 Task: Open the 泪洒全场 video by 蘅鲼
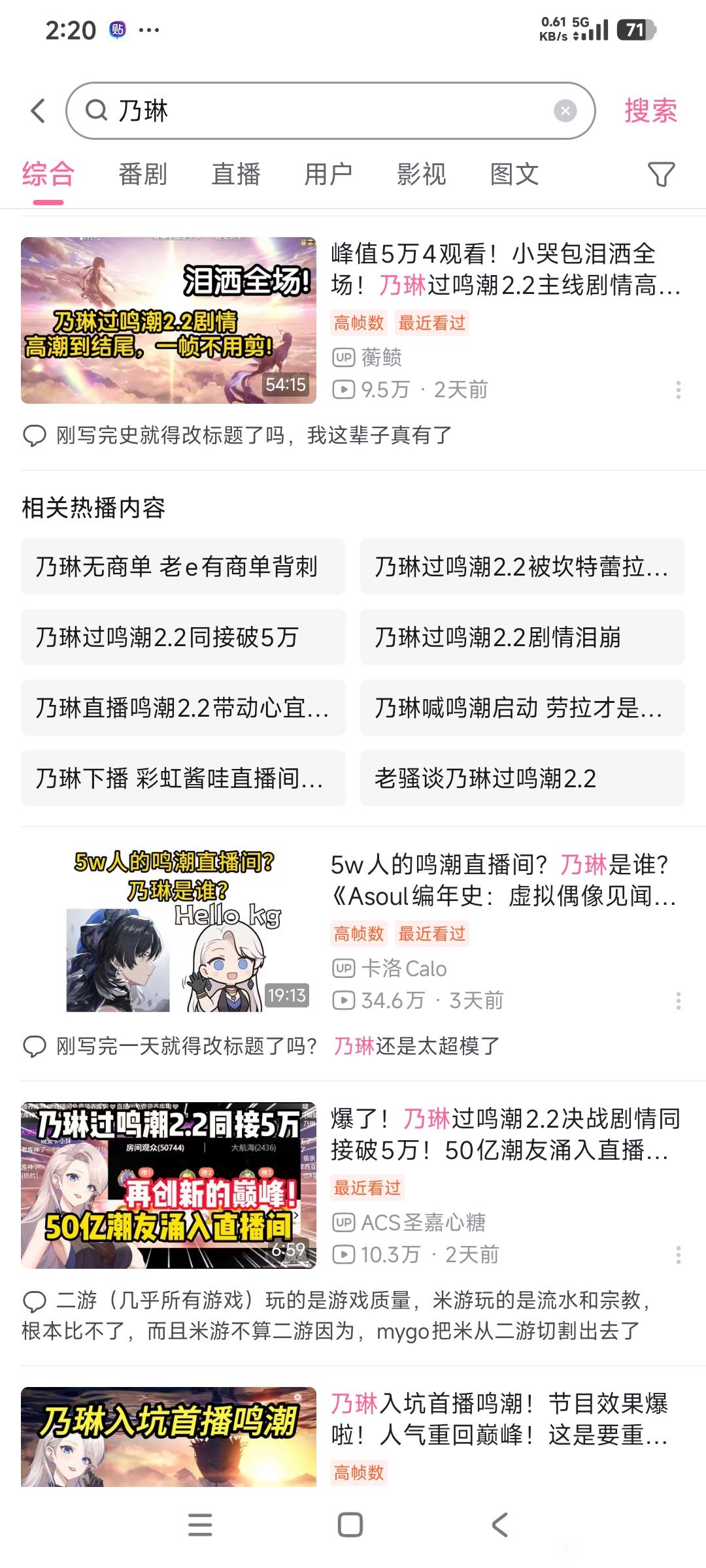pos(169,320)
